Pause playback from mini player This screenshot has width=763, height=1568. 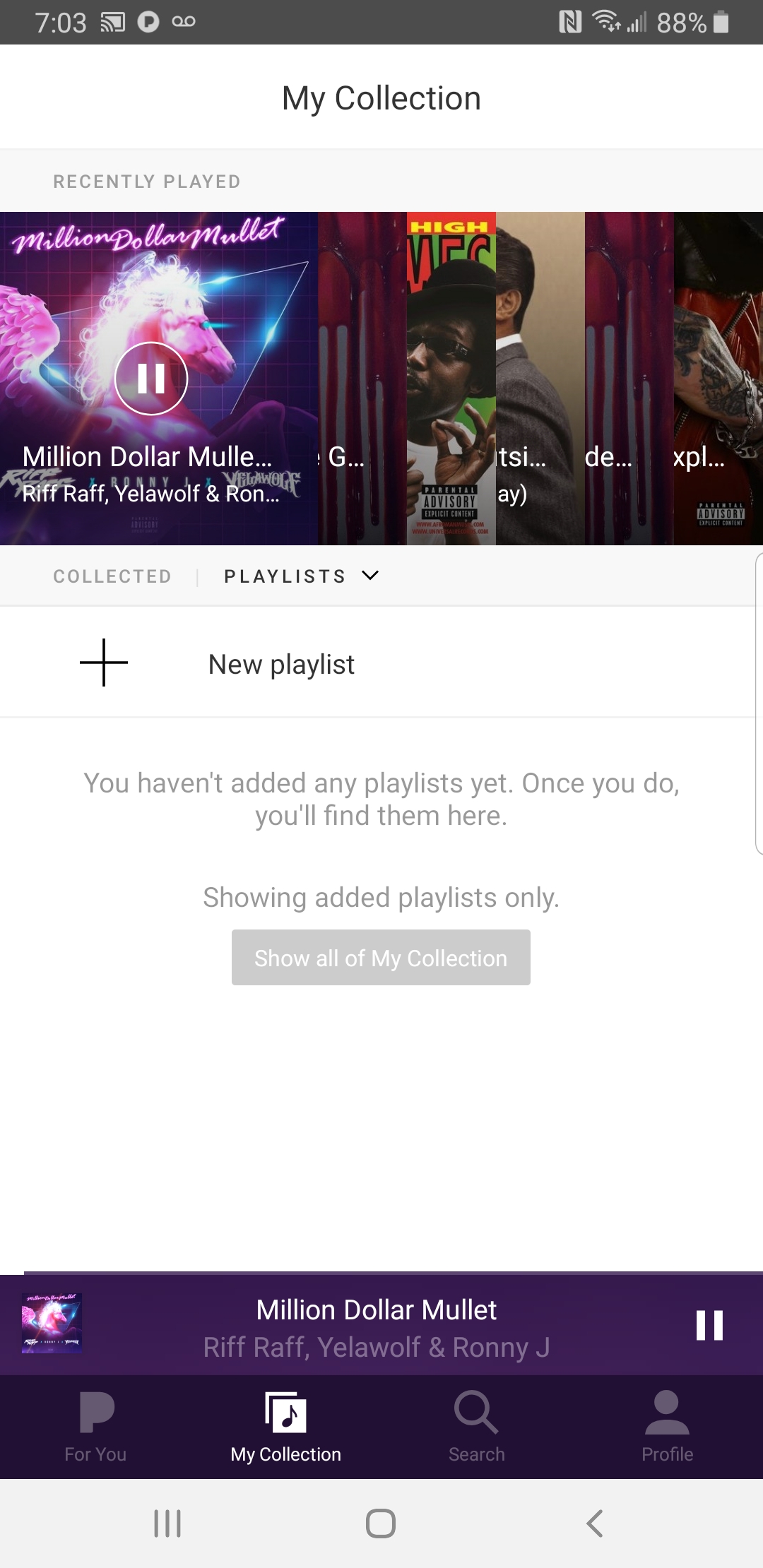pyautogui.click(x=710, y=1326)
